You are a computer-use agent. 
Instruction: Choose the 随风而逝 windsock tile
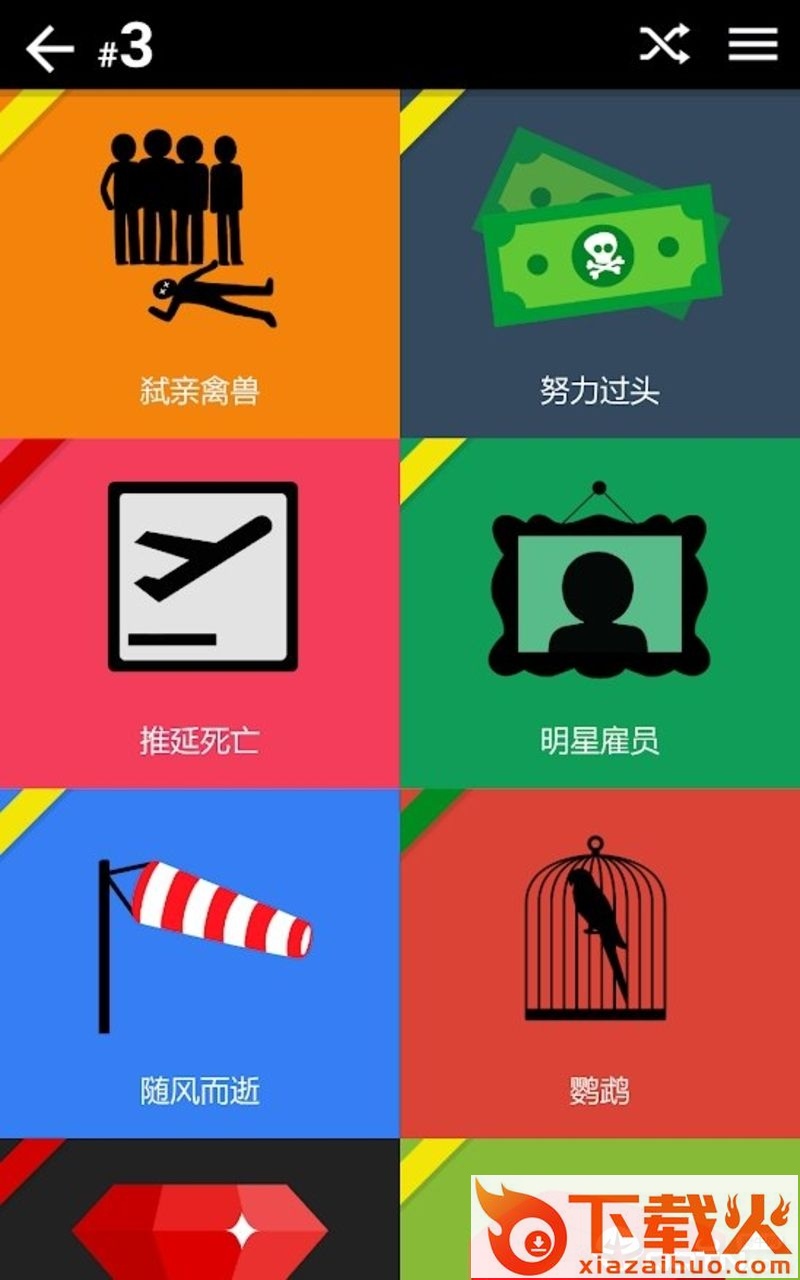[200, 963]
